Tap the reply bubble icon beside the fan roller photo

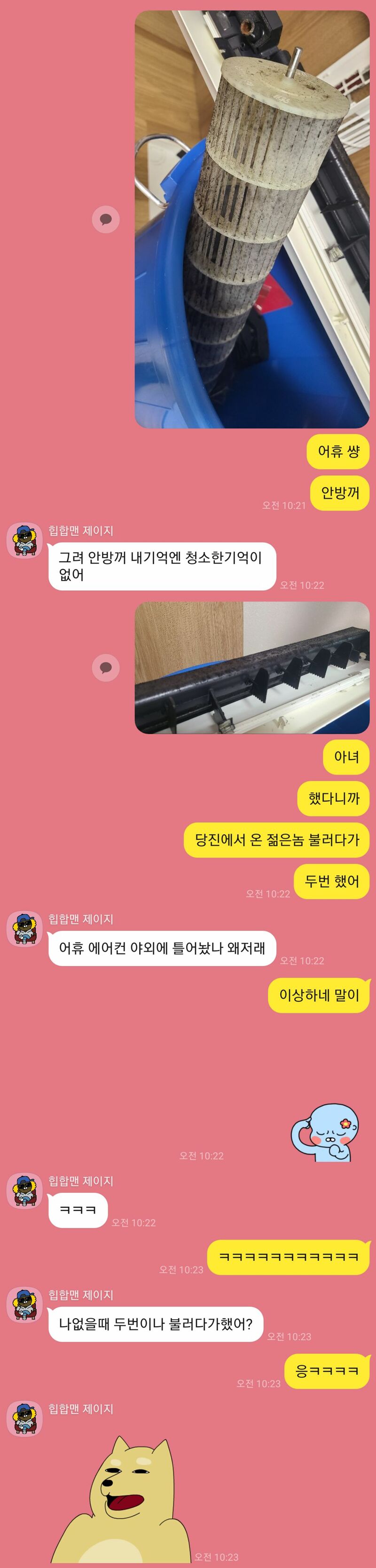[x=106, y=219]
